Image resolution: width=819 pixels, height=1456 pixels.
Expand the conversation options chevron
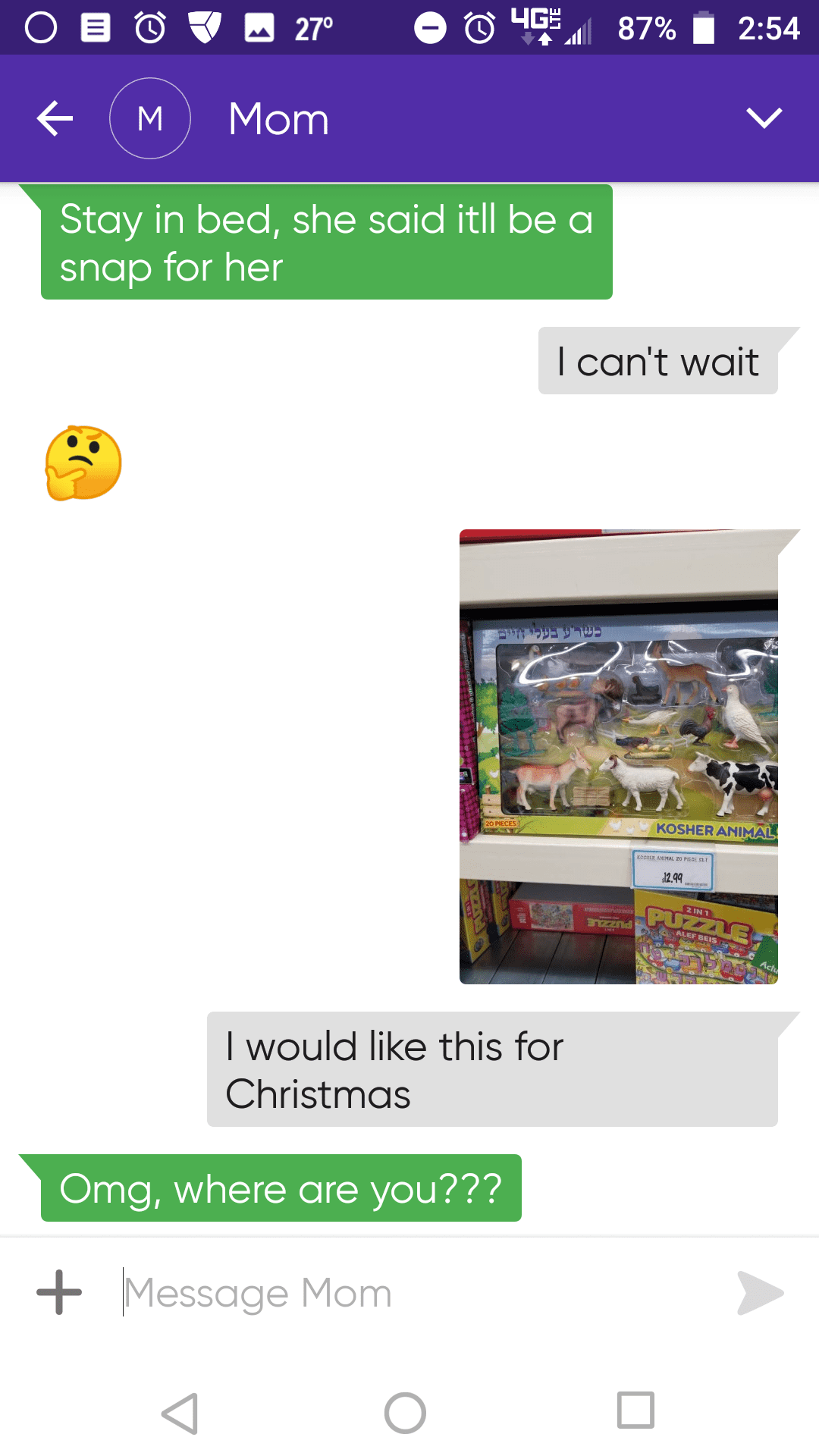coord(764,118)
